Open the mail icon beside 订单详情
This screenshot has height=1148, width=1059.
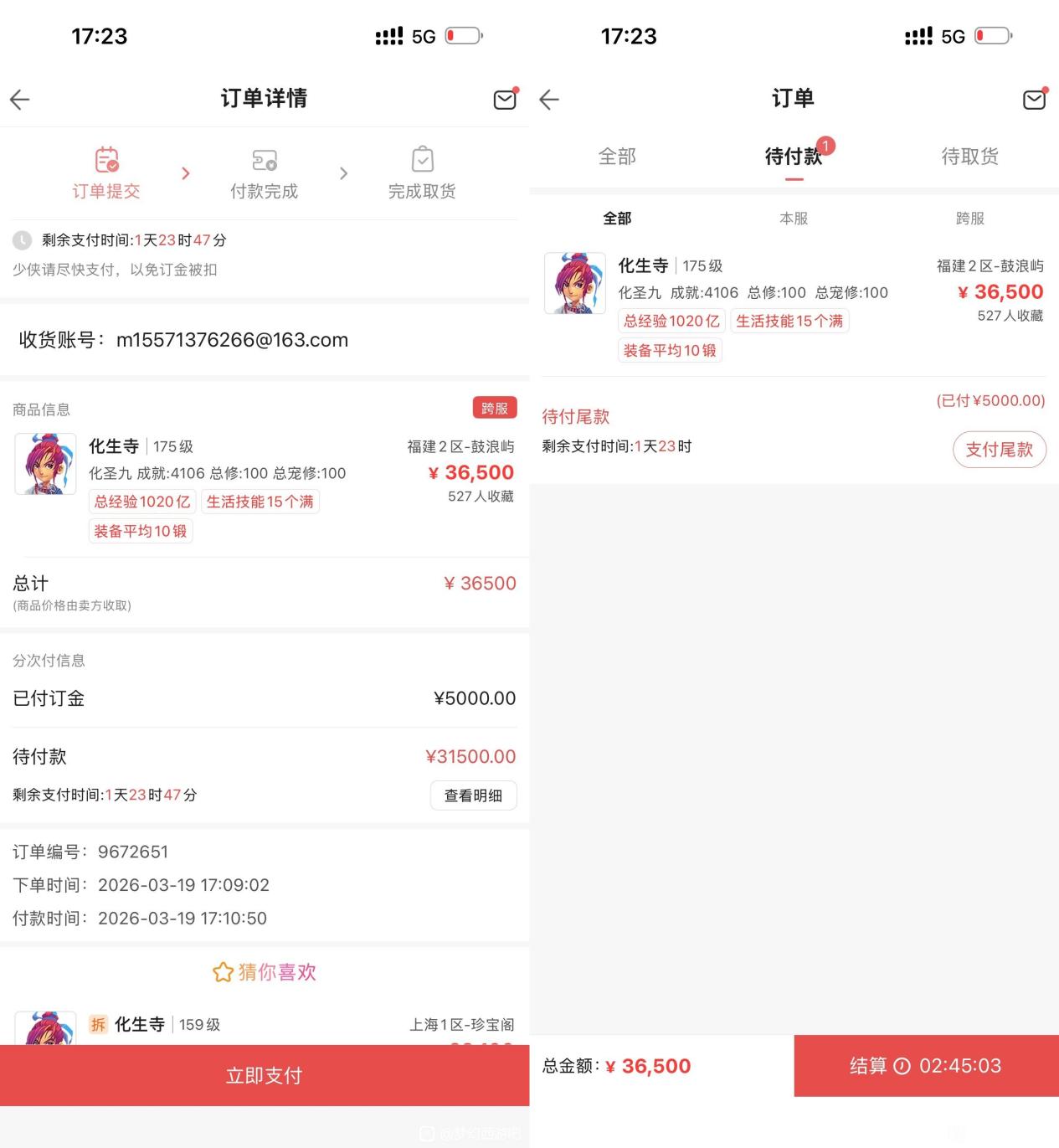coord(505,100)
